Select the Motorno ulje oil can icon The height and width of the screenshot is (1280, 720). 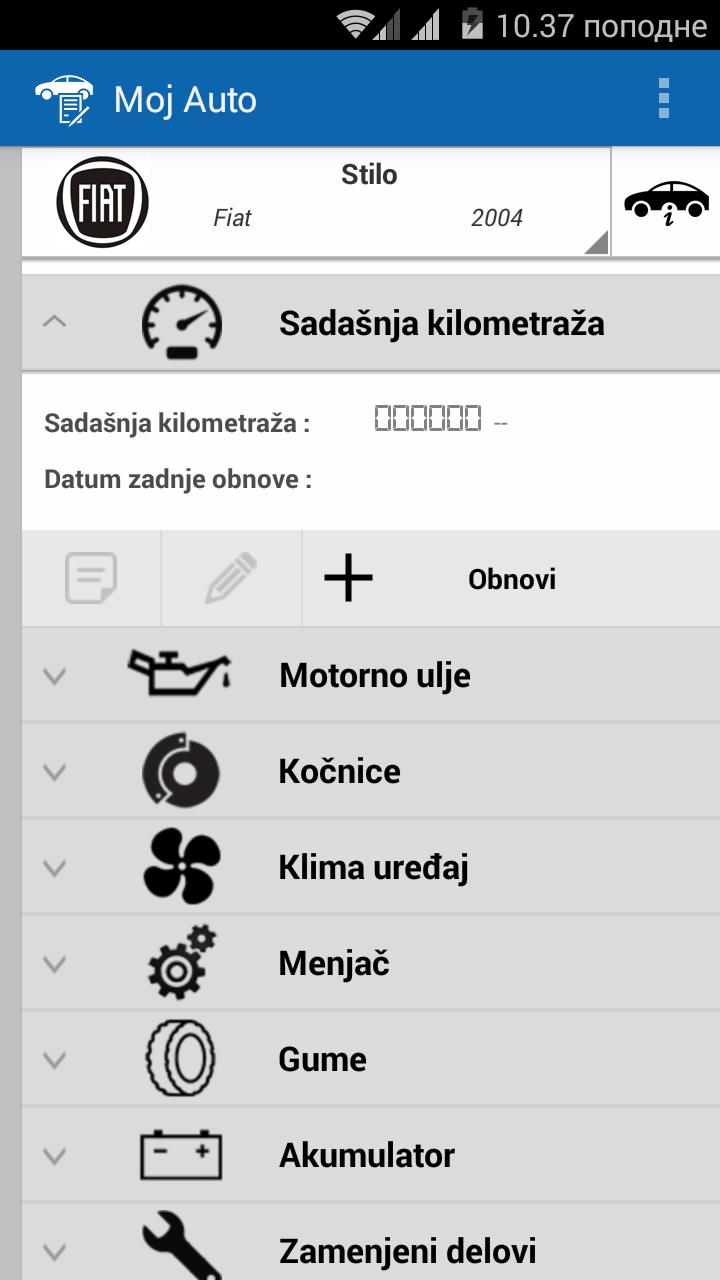tap(178, 674)
